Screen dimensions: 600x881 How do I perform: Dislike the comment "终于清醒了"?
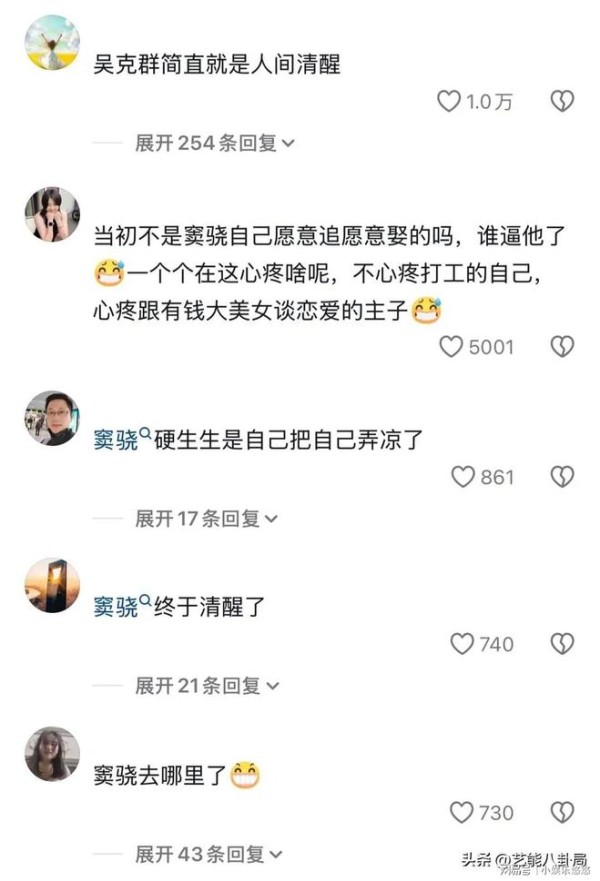point(562,644)
